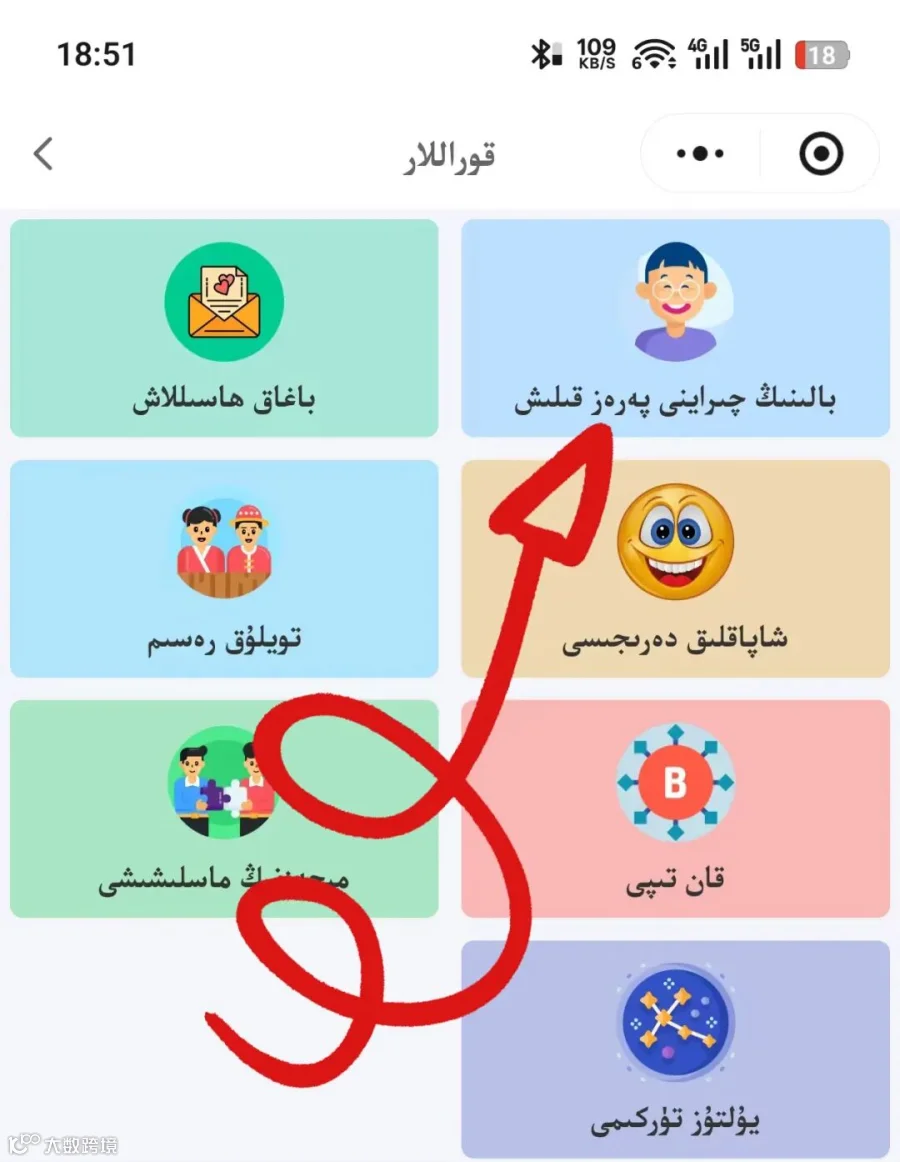Viewport: 900px width, 1162px height.
Task: Open the three-dot mini program menu
Action: 700,153
